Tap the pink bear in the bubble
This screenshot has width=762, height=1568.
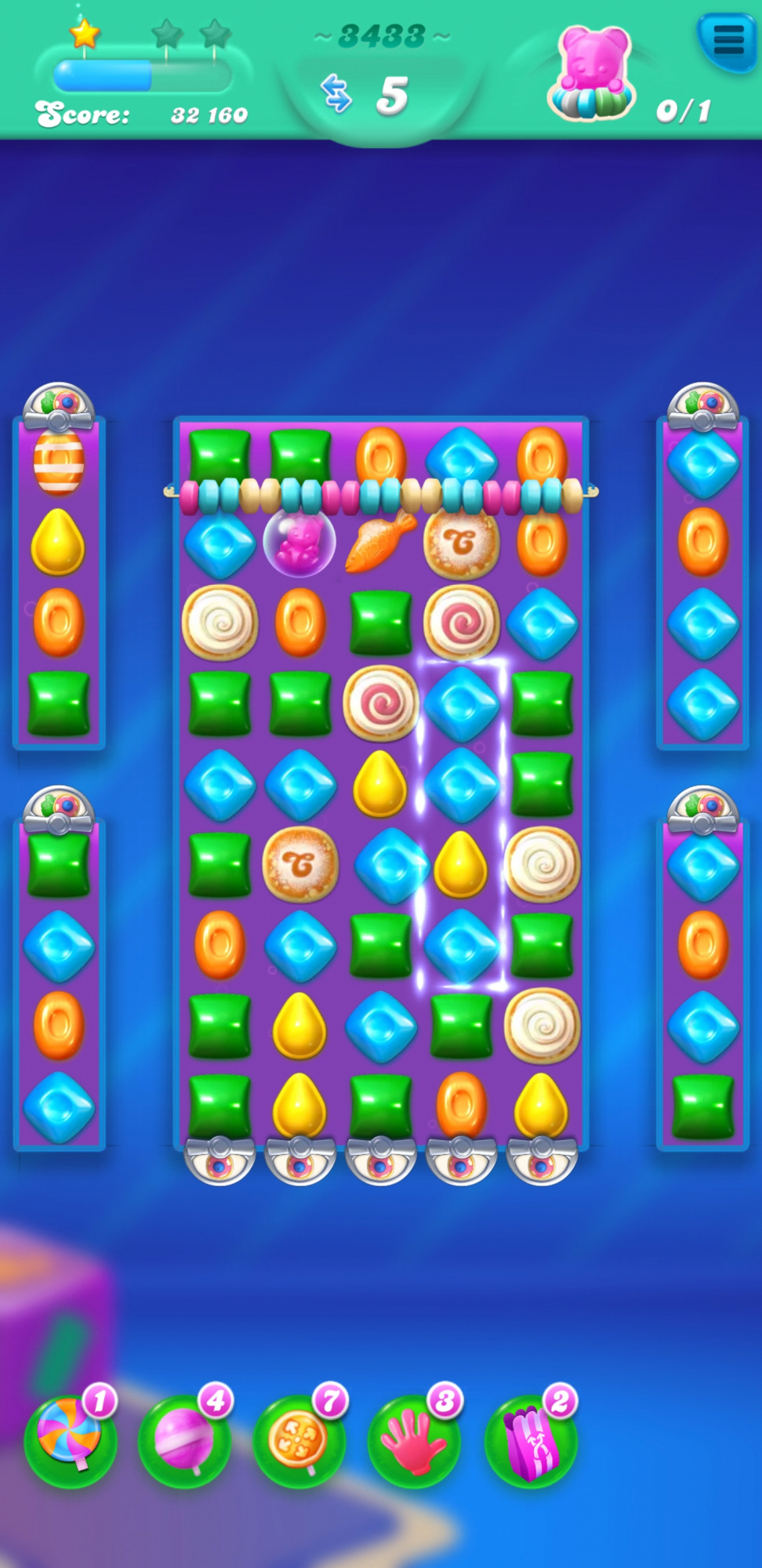[x=299, y=543]
